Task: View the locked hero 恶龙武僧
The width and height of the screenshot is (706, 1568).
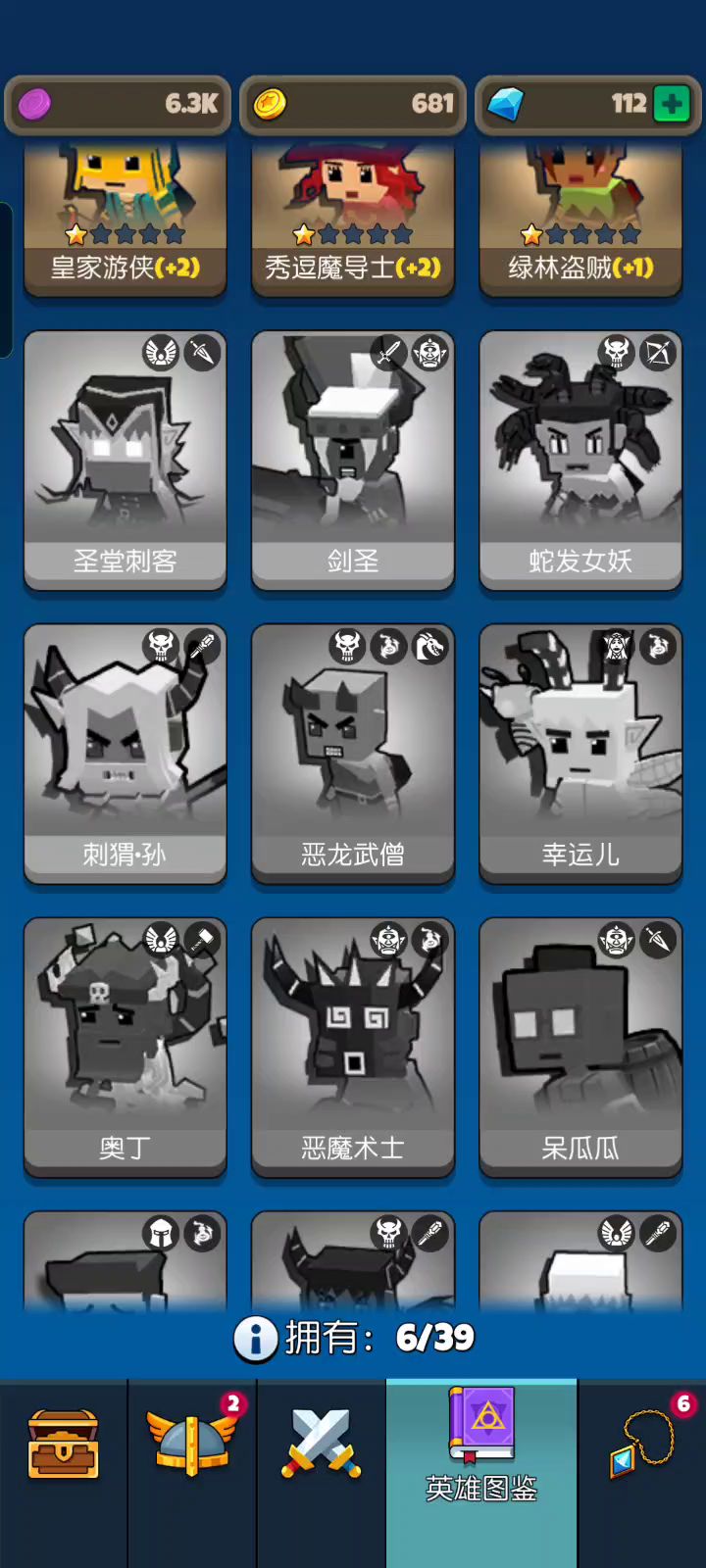Action: [x=353, y=755]
